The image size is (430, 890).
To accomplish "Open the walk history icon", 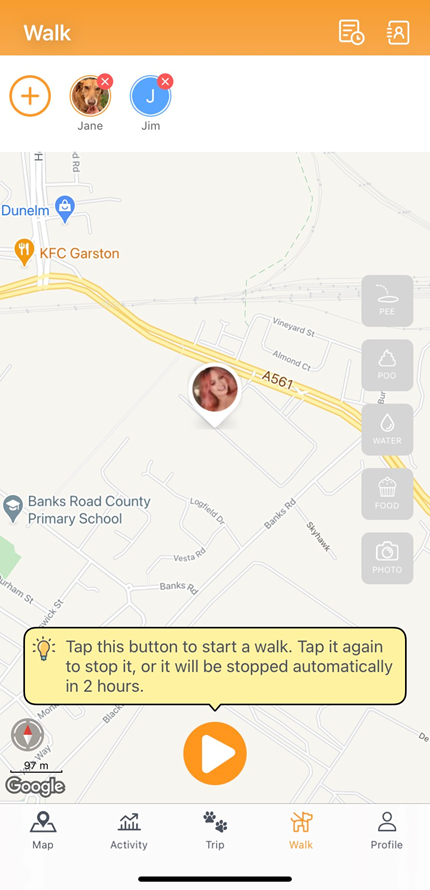I will (351, 32).
